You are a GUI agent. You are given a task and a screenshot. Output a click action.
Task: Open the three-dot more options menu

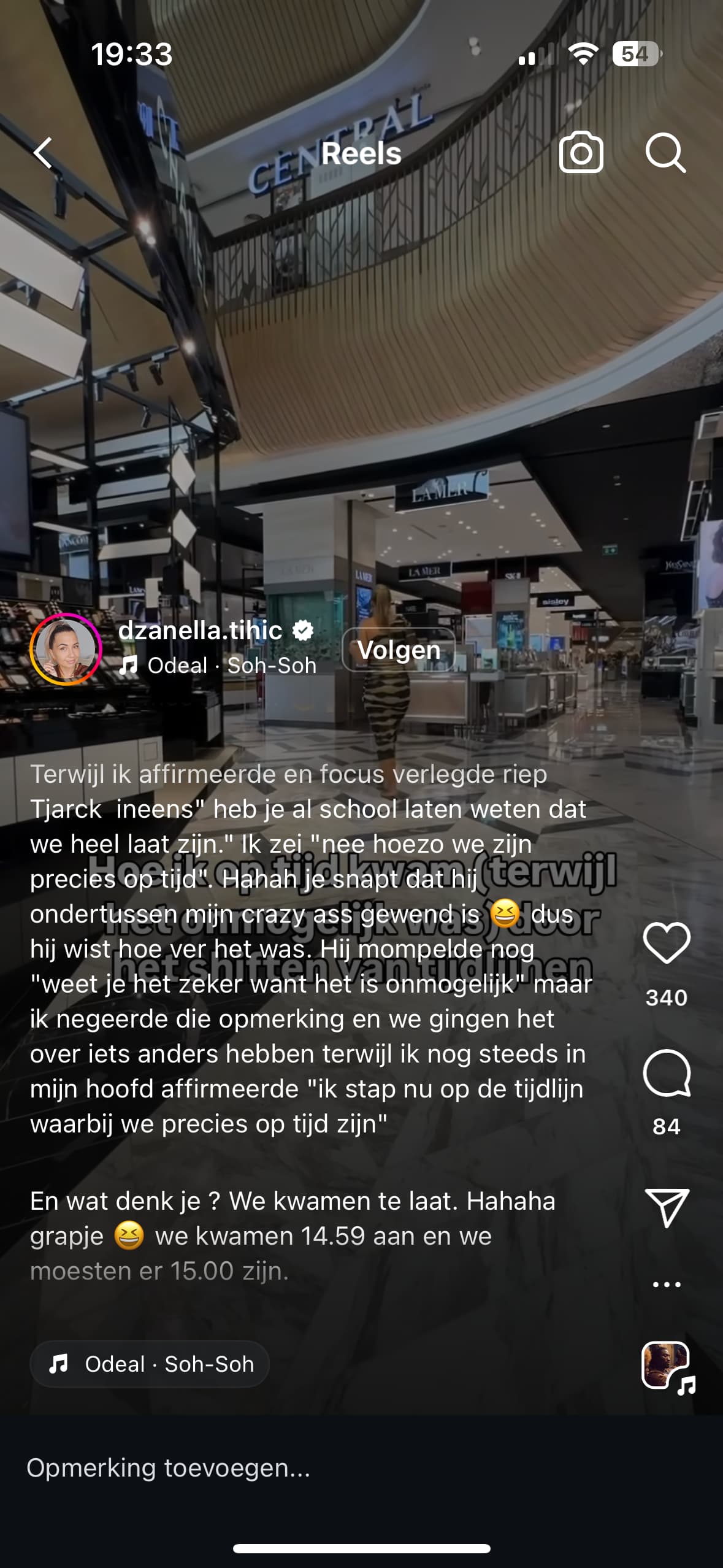(667, 1284)
